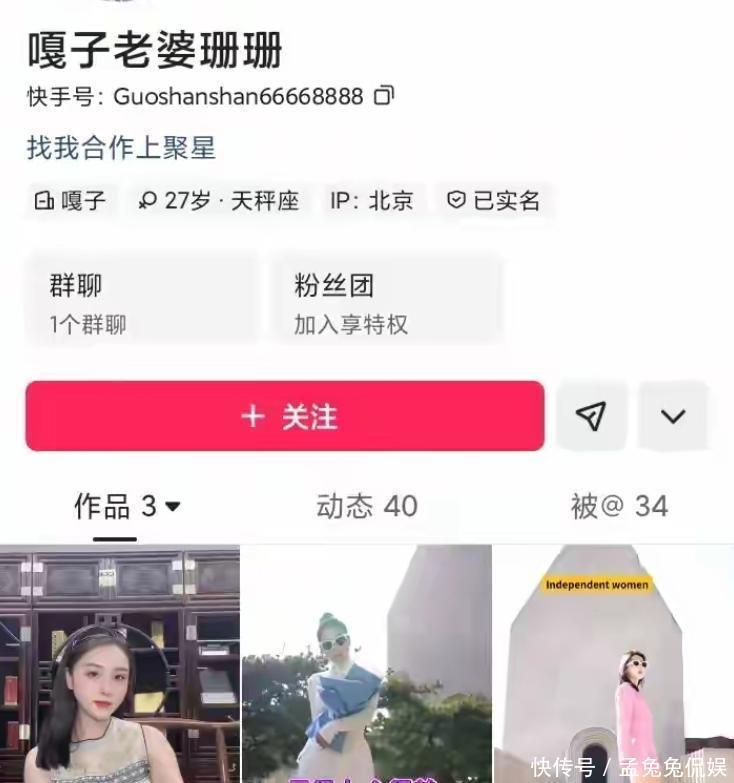
Task: Copy the Kuaishou ID with copy icon
Action: (x=384, y=96)
